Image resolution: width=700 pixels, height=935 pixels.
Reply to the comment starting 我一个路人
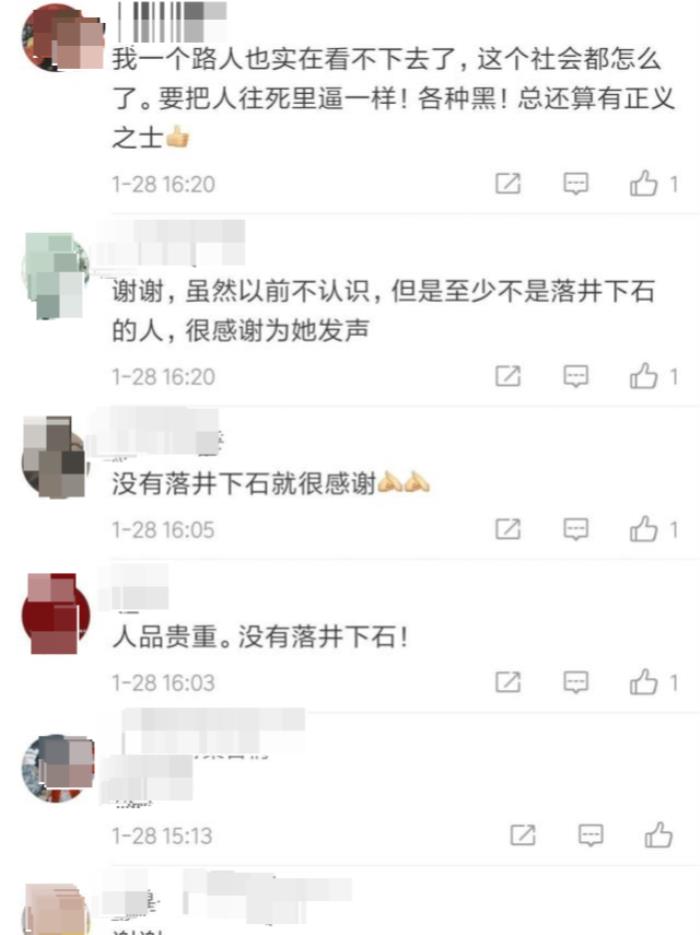pyautogui.click(x=576, y=184)
